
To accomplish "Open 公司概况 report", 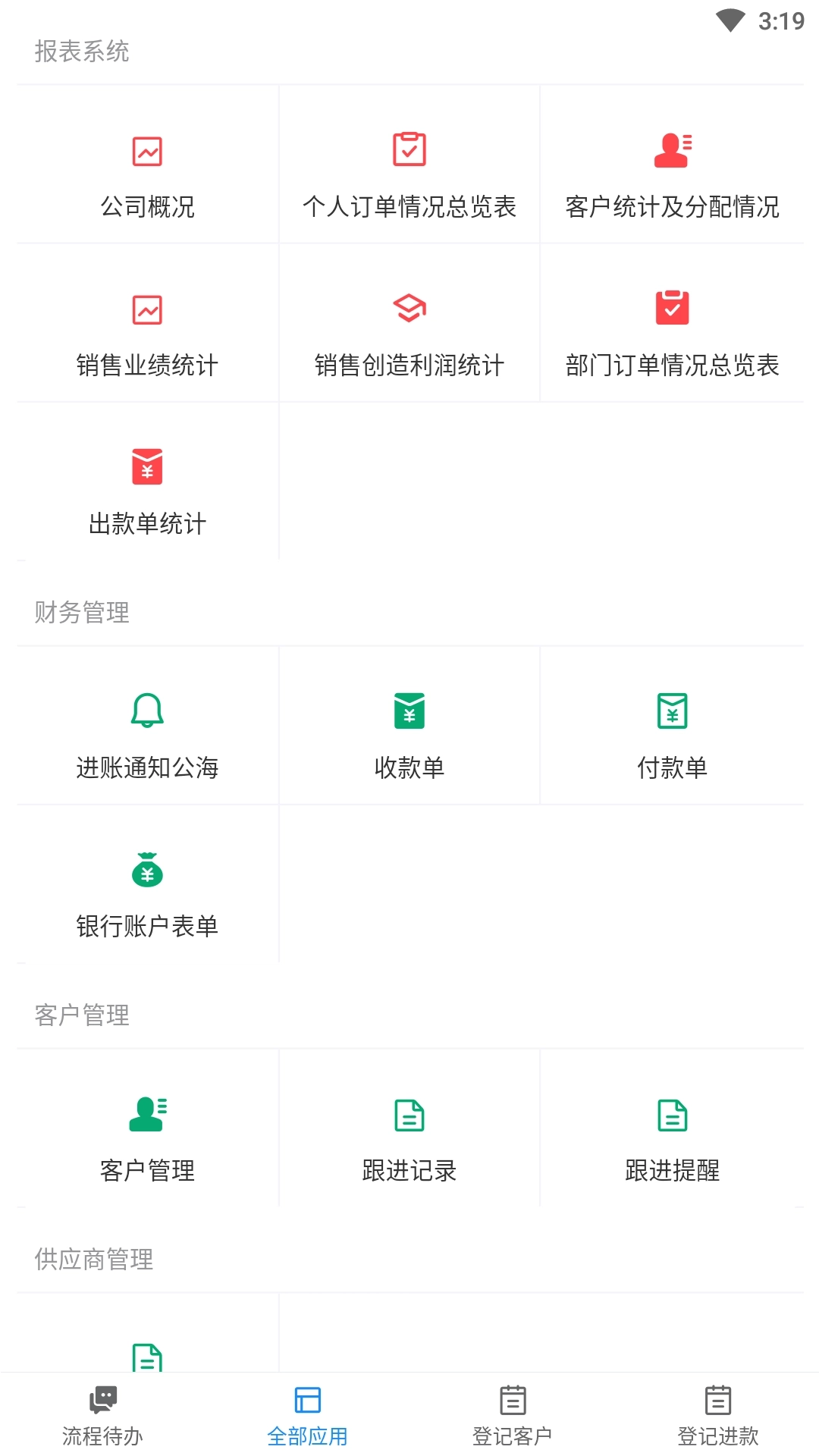I will [147, 174].
